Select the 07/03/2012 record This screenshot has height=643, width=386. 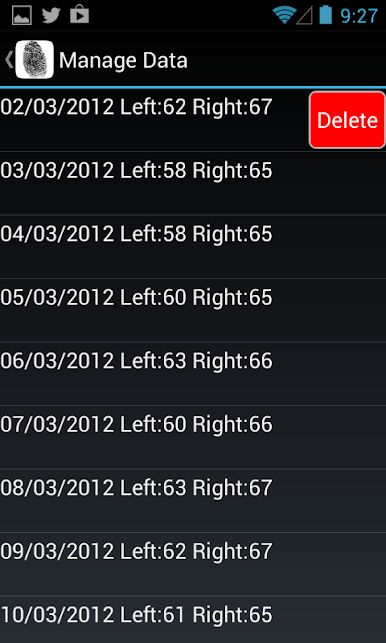[x=193, y=437]
